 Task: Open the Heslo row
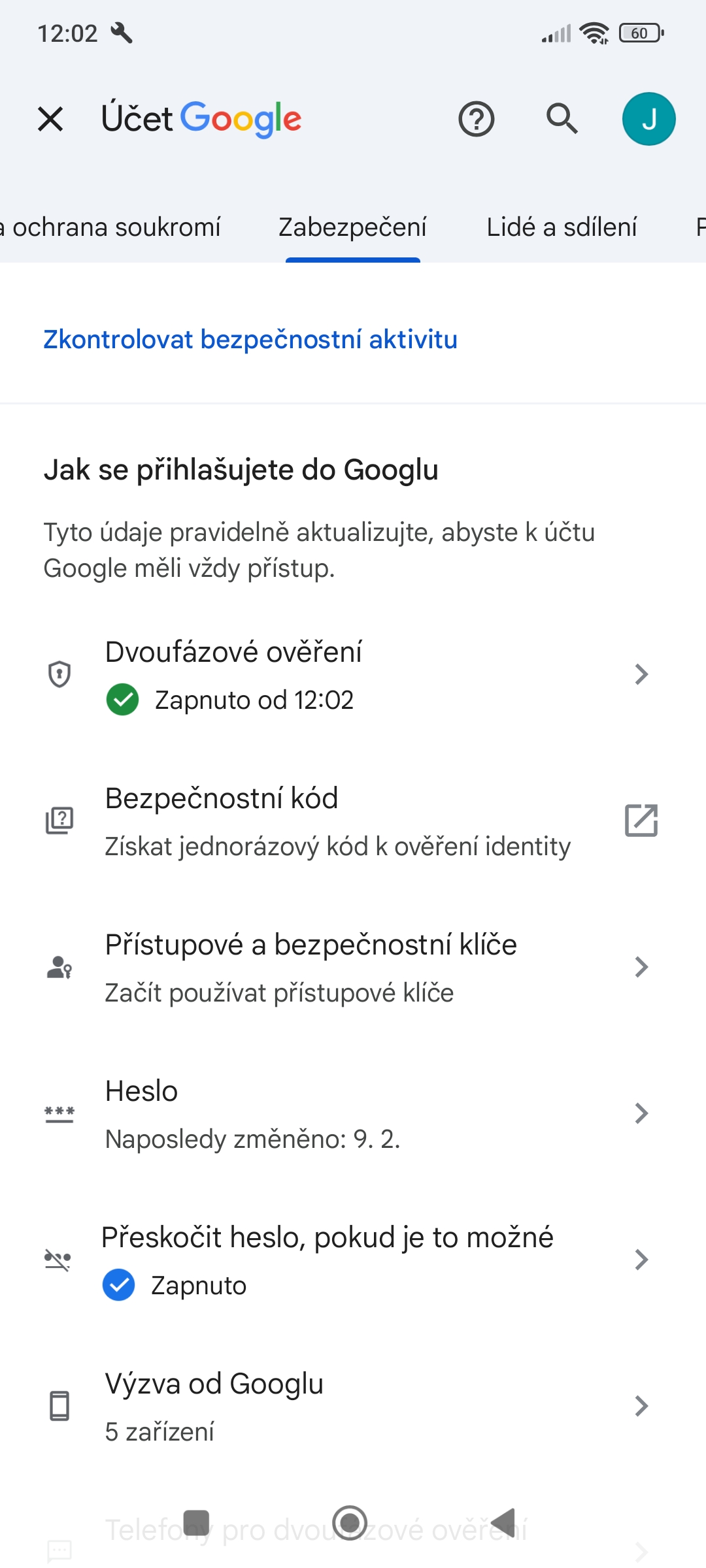point(353,1114)
